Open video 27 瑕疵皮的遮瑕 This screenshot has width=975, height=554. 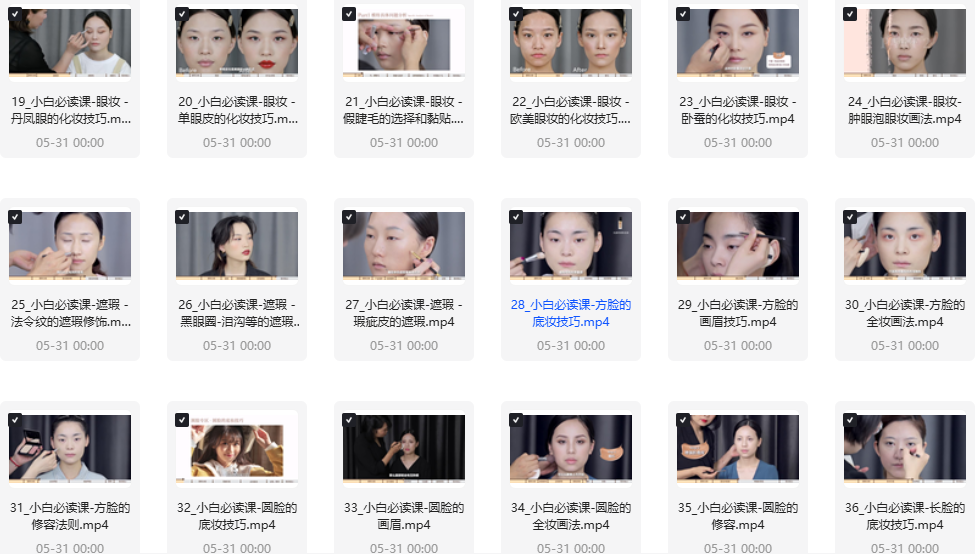[x=404, y=247]
